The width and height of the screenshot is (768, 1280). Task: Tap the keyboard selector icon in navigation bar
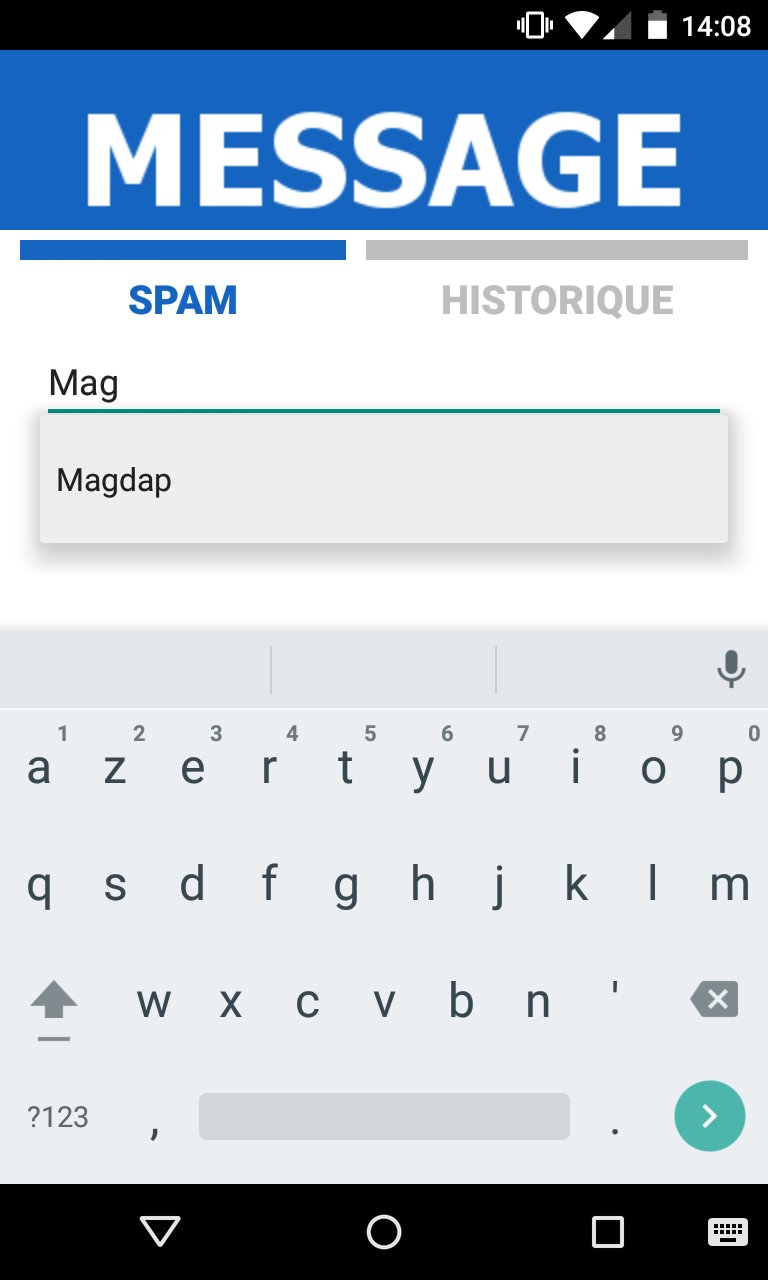(x=727, y=1232)
